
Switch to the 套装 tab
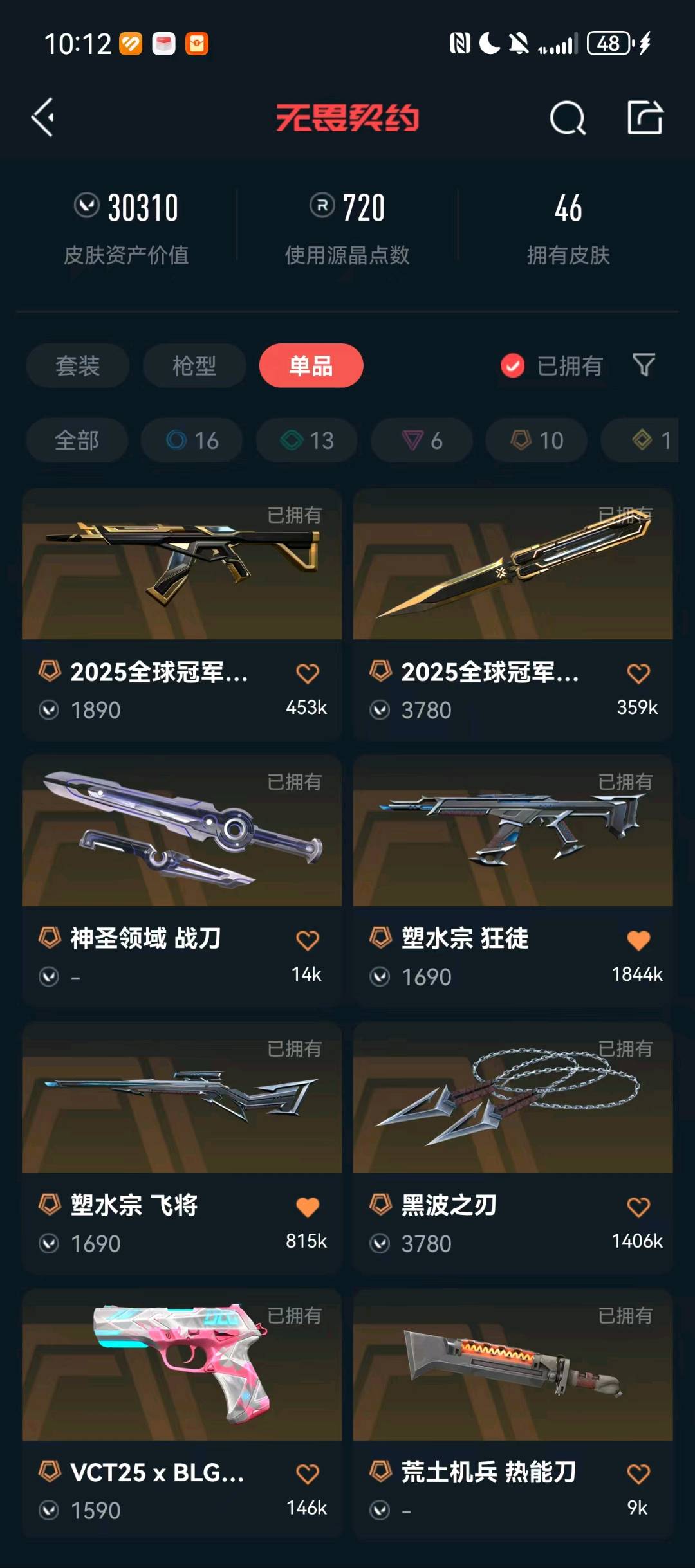tap(77, 366)
